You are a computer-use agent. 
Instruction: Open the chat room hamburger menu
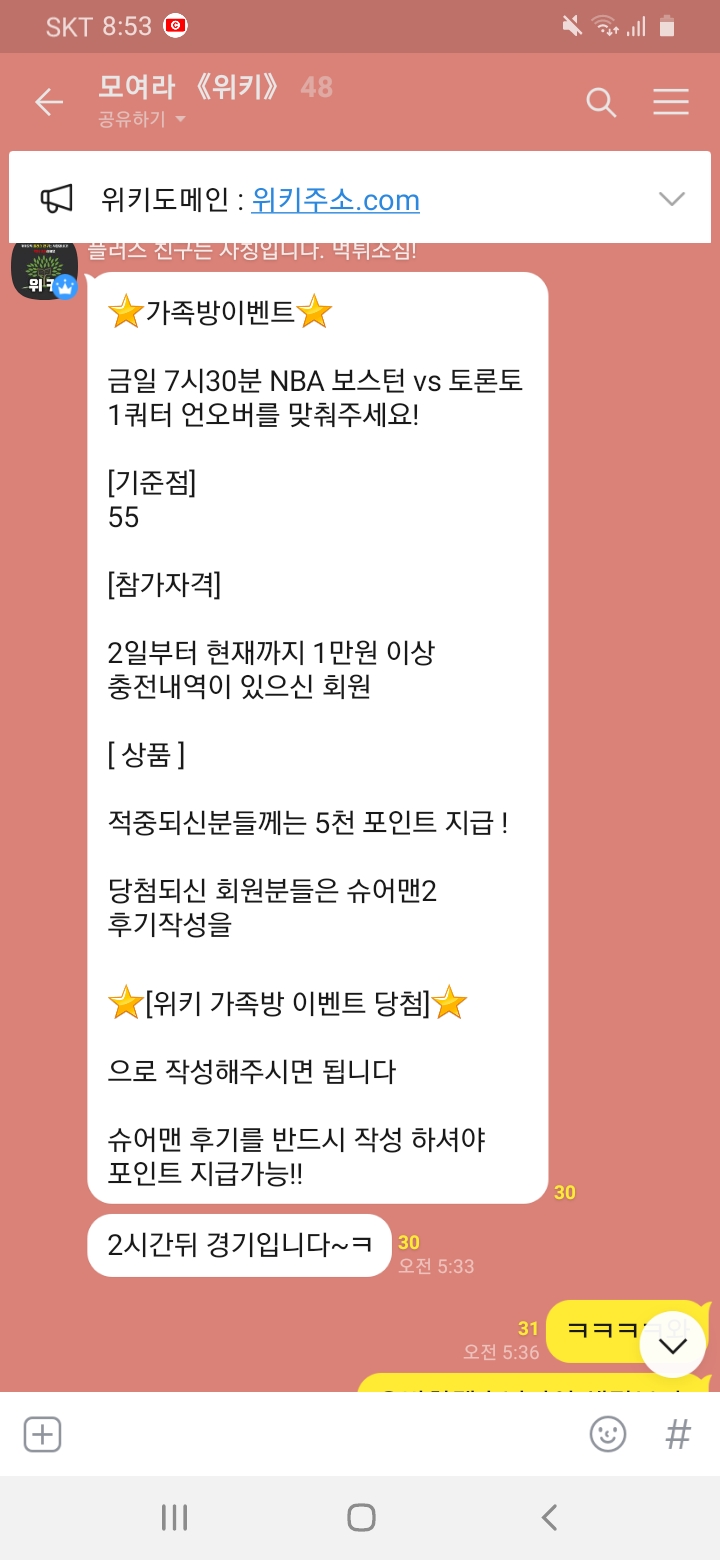click(670, 101)
